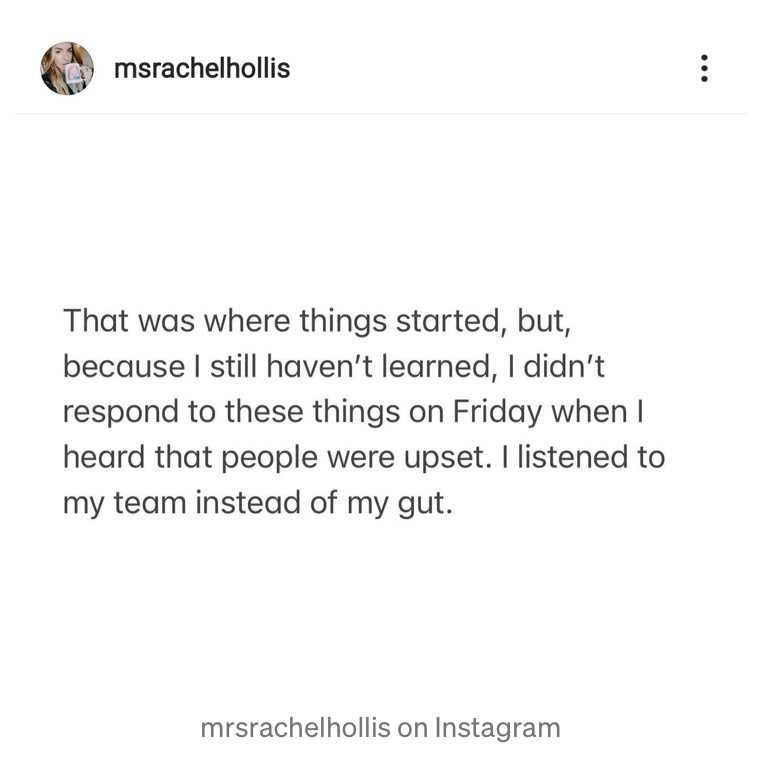Open the msrachelhollis username link

202,69
